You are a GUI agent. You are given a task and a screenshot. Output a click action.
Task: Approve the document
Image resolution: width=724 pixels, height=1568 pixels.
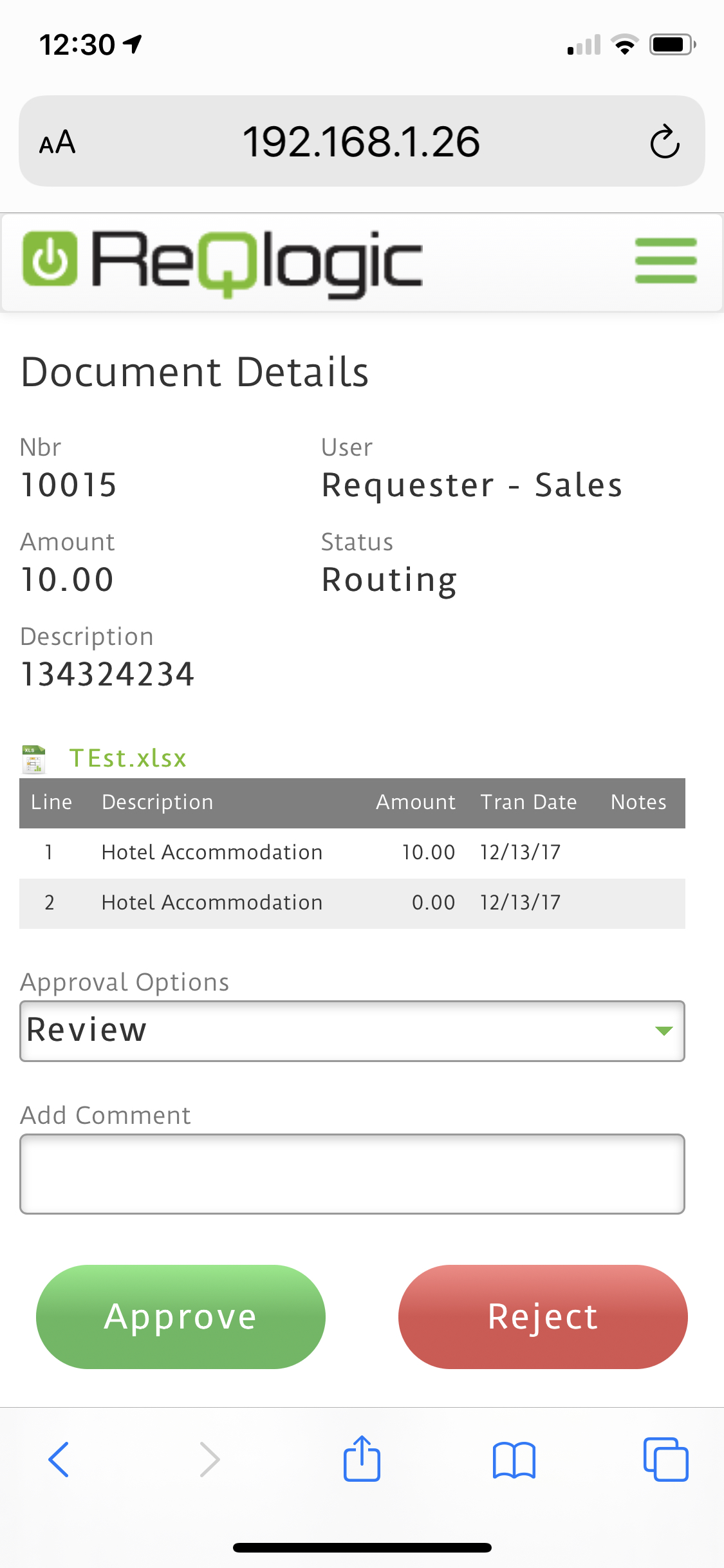click(x=181, y=1316)
